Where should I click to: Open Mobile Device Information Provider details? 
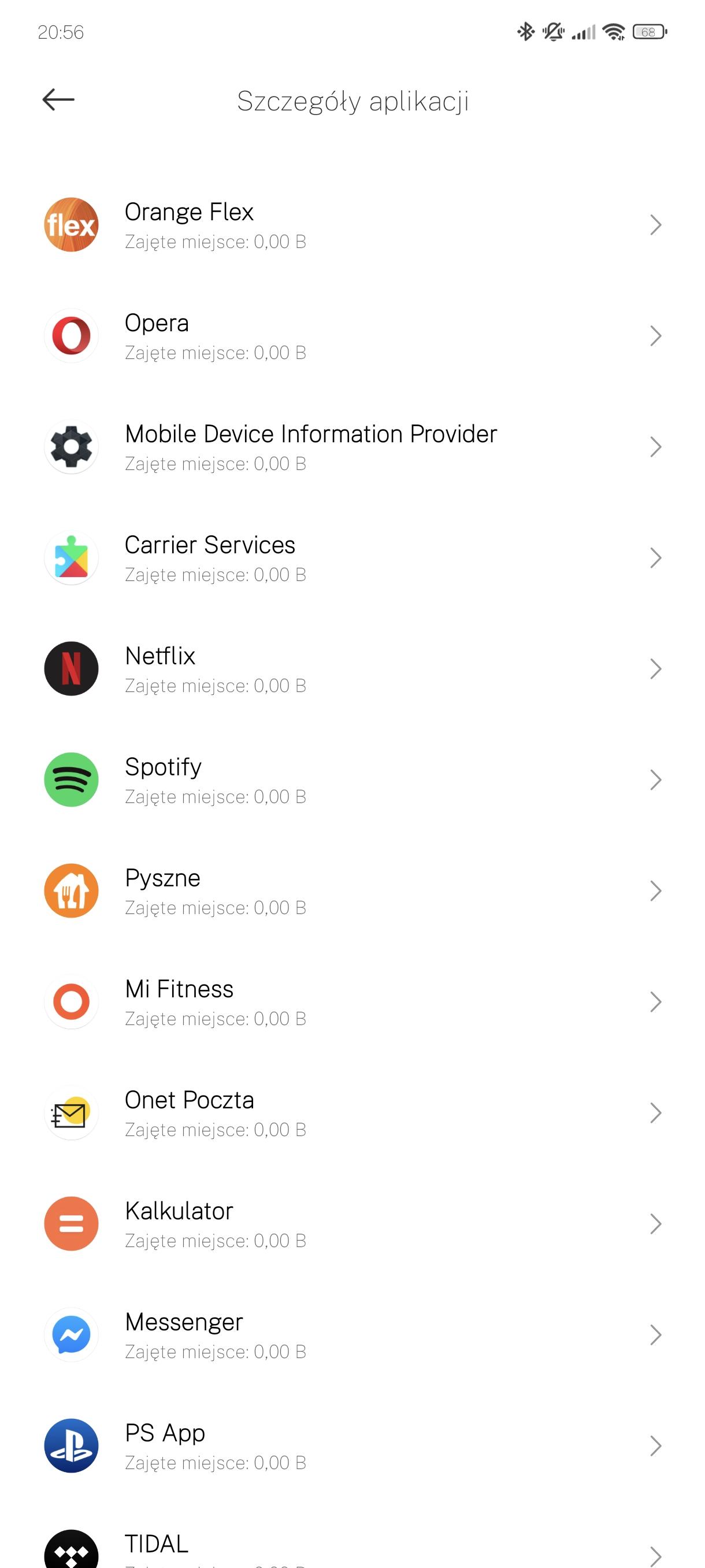pos(351,448)
